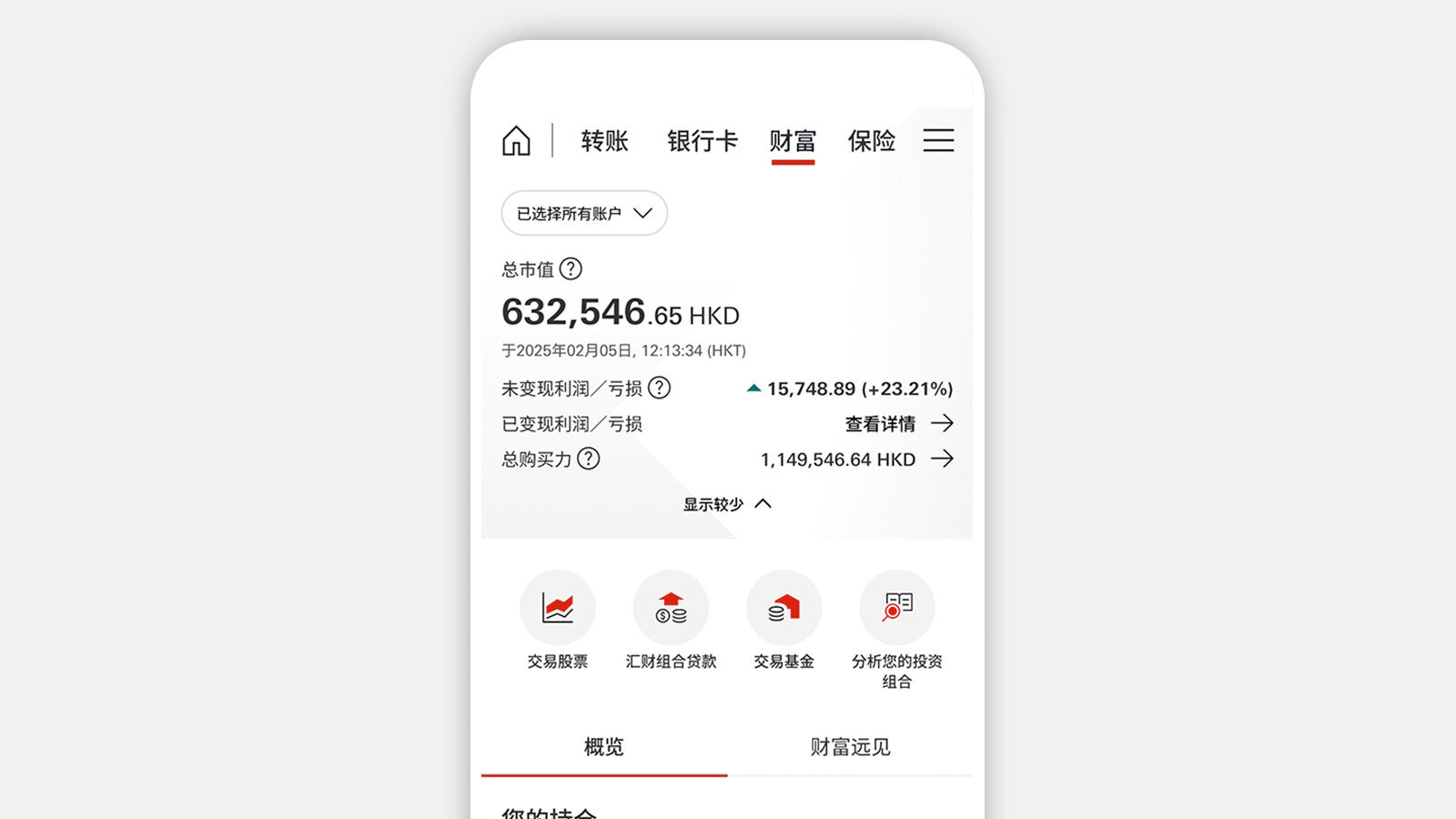Open the 转账 tab
Image resolution: width=1456 pixels, height=819 pixels.
click(x=604, y=141)
